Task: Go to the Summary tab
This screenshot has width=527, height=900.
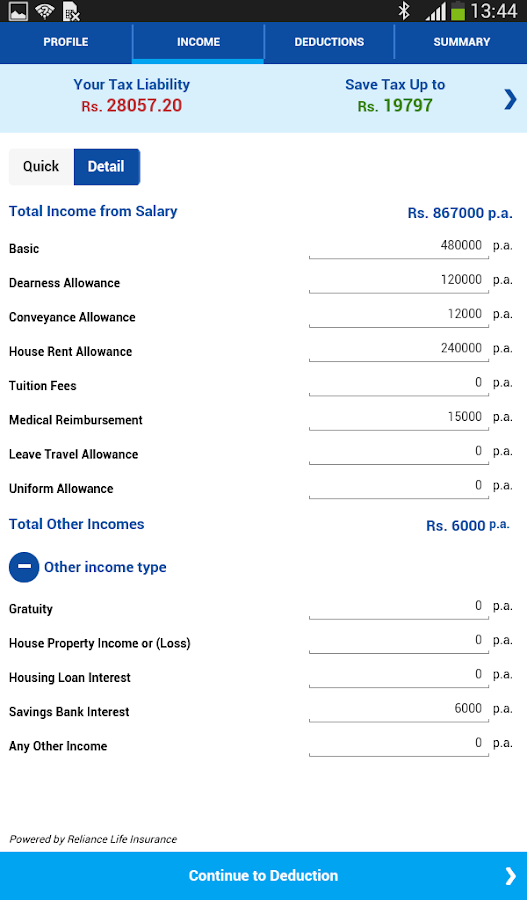Action: 461,42
